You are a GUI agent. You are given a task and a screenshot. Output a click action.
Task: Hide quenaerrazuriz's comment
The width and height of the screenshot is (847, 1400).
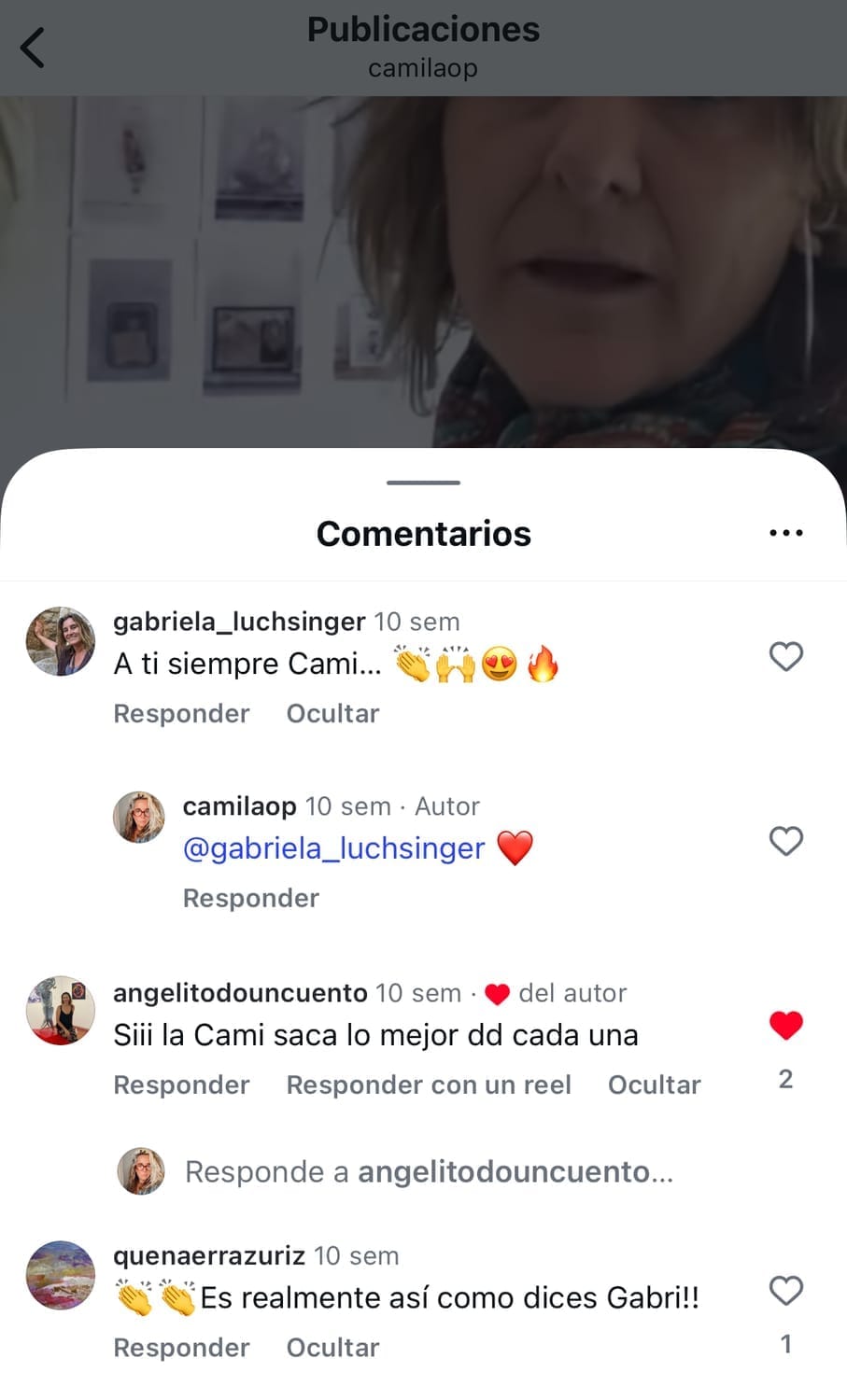(x=332, y=1349)
